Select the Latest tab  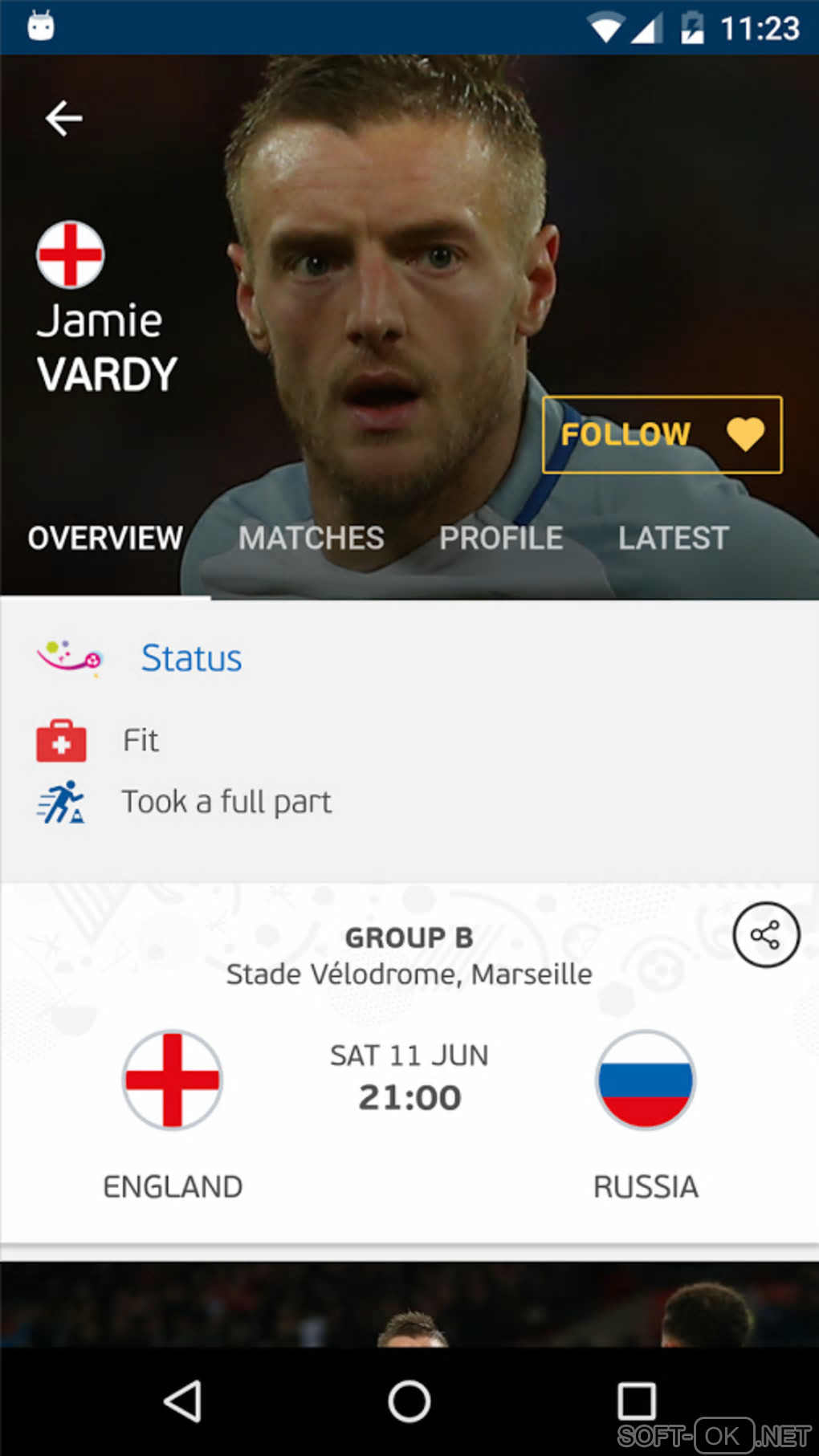[x=673, y=538]
